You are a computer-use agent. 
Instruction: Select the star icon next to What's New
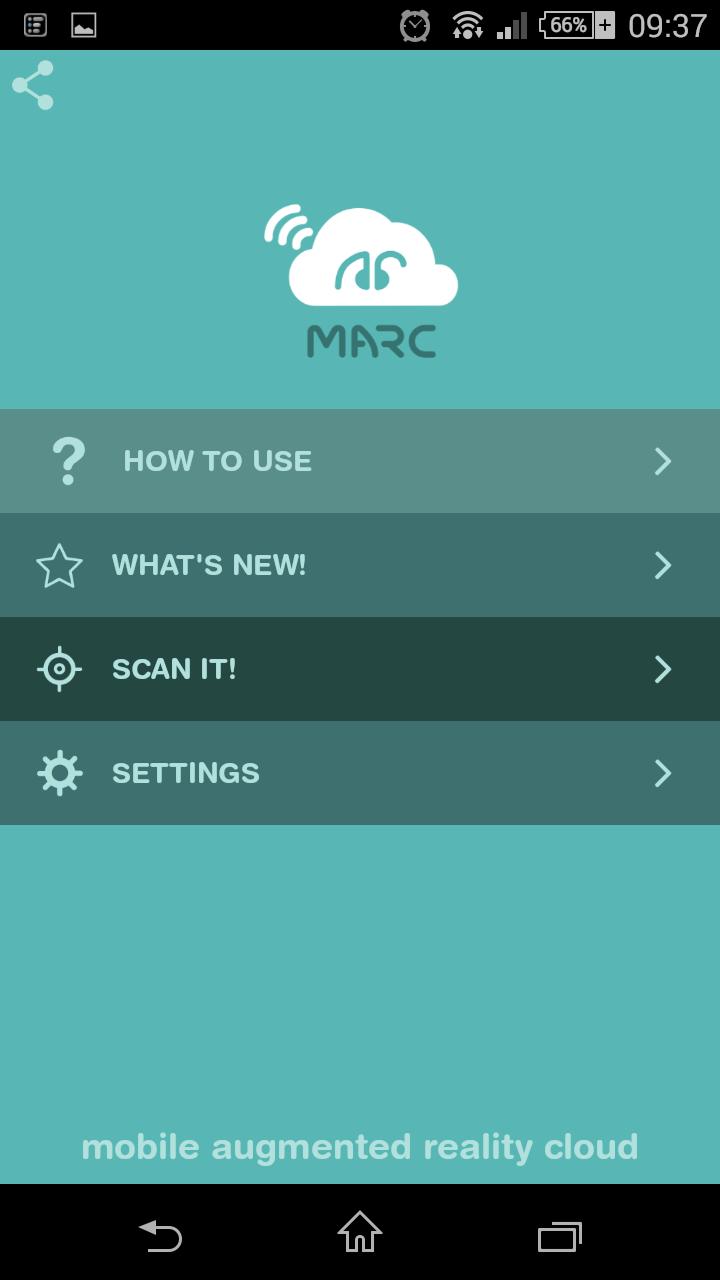(x=60, y=564)
